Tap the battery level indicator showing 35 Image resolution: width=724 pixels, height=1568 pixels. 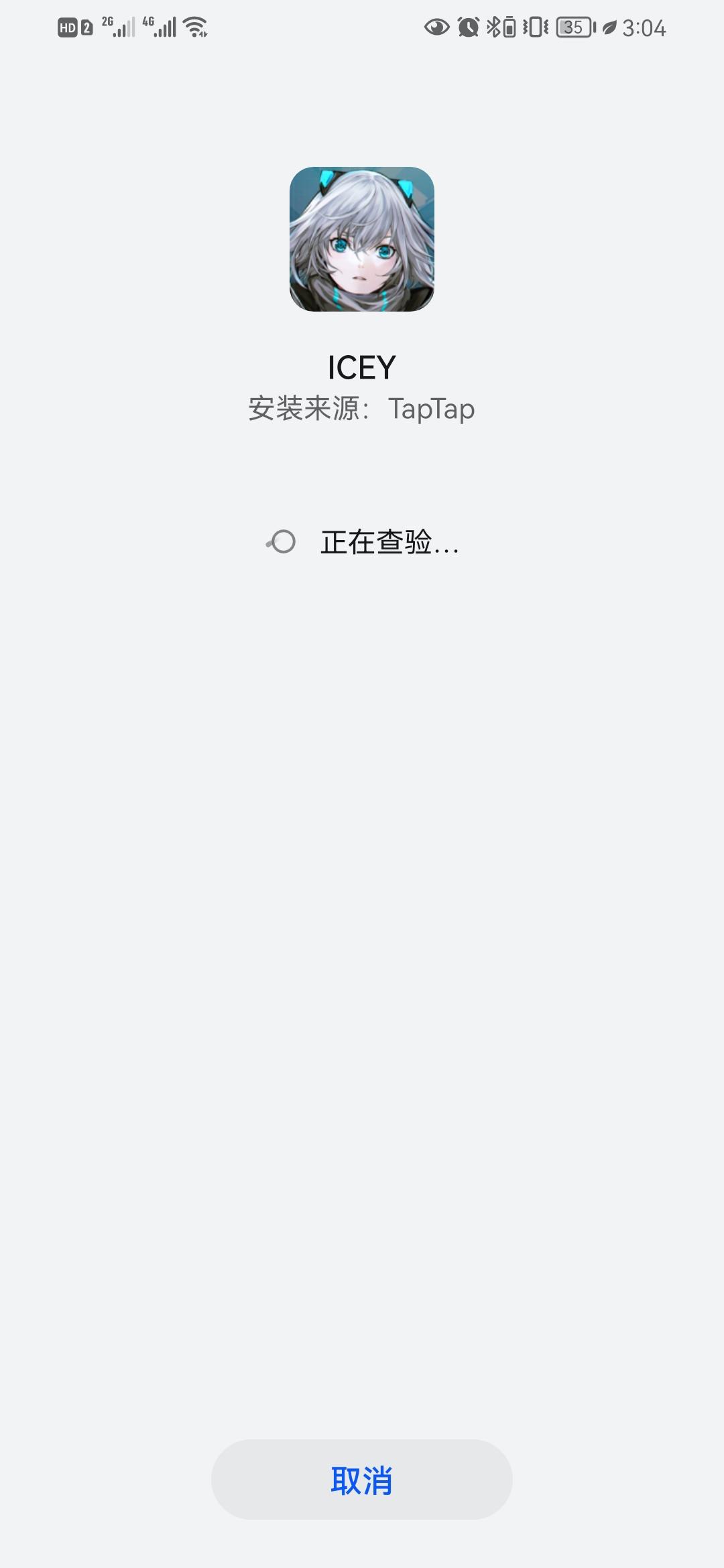(572, 28)
